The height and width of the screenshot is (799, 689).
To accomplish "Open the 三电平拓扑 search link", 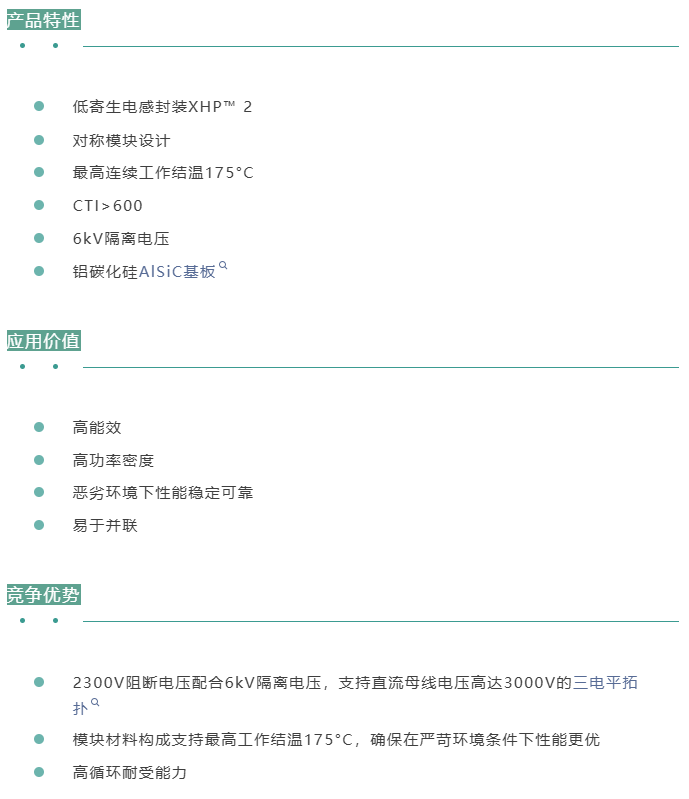I will point(604,684).
